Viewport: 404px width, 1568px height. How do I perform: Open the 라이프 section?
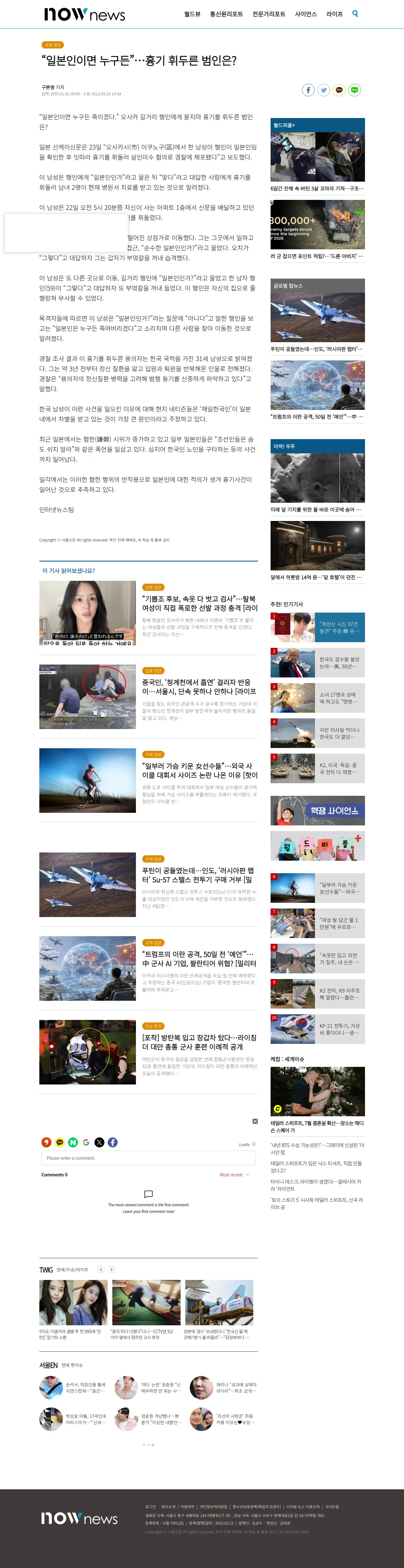tap(335, 14)
